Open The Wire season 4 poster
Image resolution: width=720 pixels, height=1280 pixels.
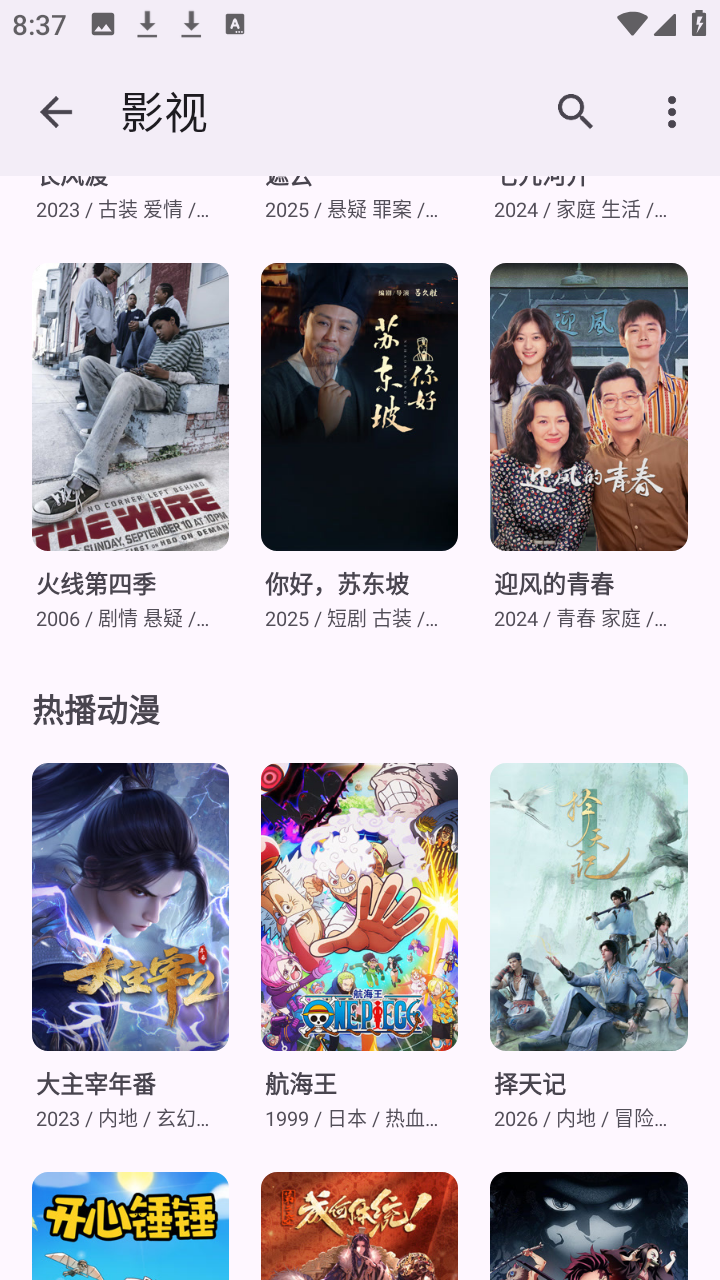(130, 407)
